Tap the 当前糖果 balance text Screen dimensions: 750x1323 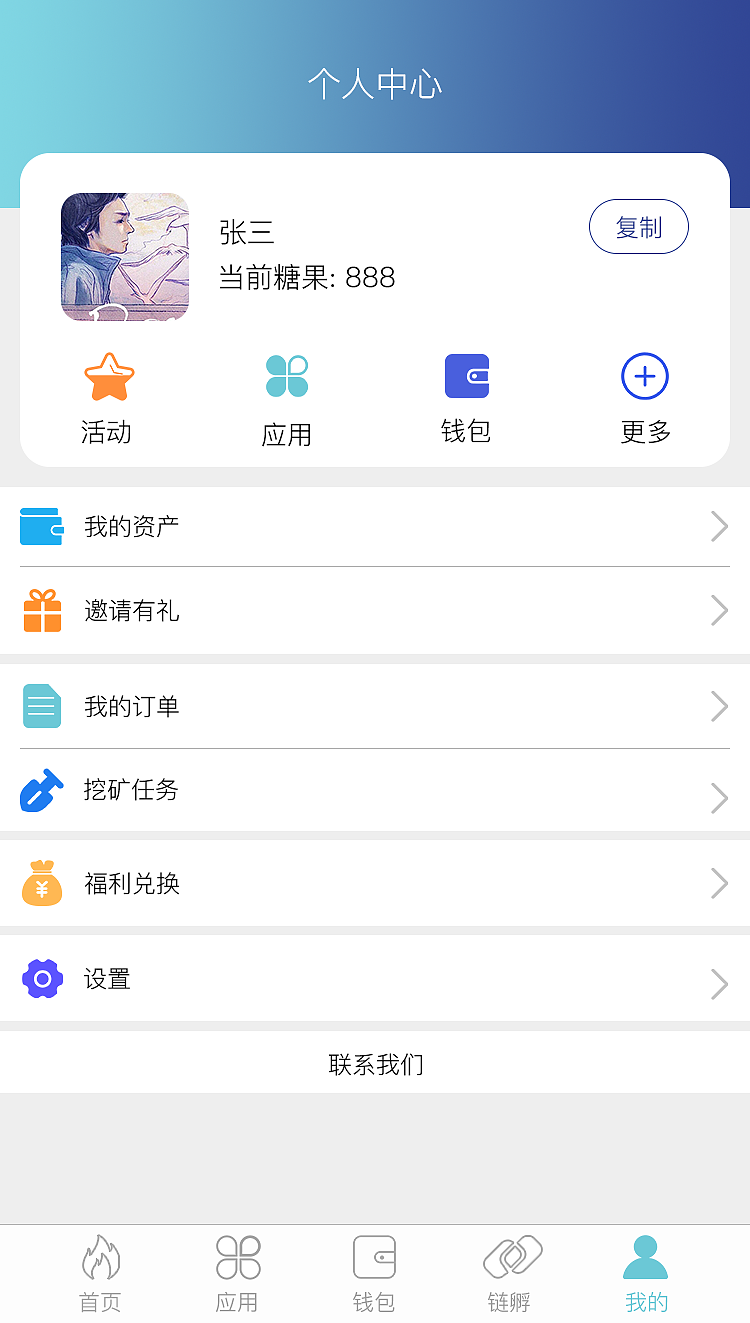(305, 278)
